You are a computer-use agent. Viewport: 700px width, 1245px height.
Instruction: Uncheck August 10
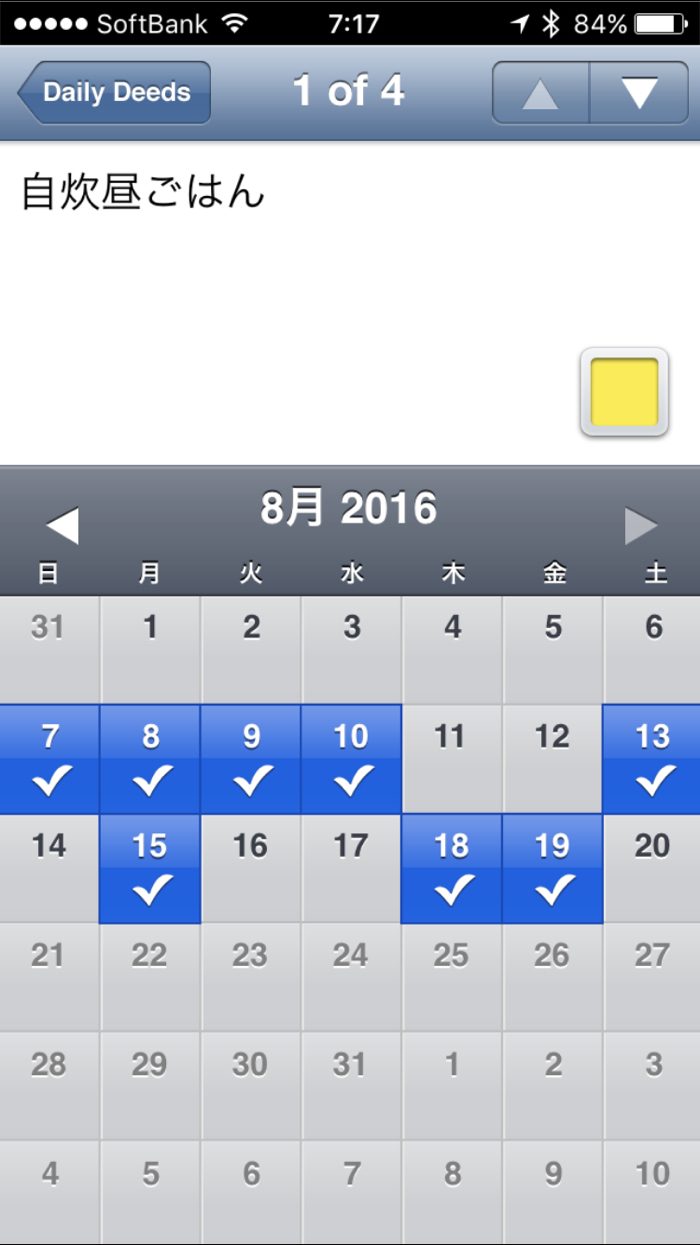click(351, 760)
